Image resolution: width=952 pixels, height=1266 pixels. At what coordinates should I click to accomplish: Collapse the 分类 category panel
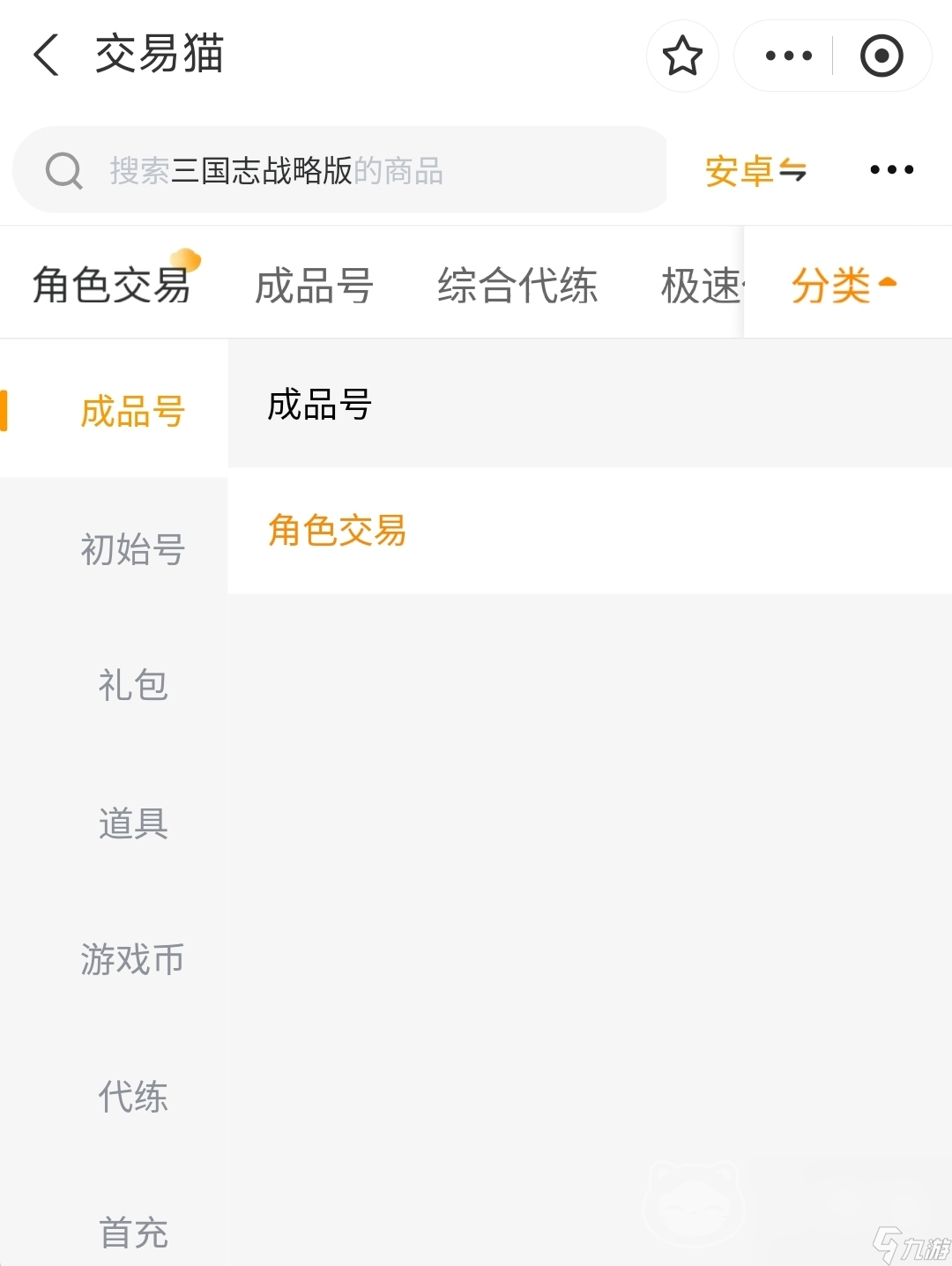844,285
